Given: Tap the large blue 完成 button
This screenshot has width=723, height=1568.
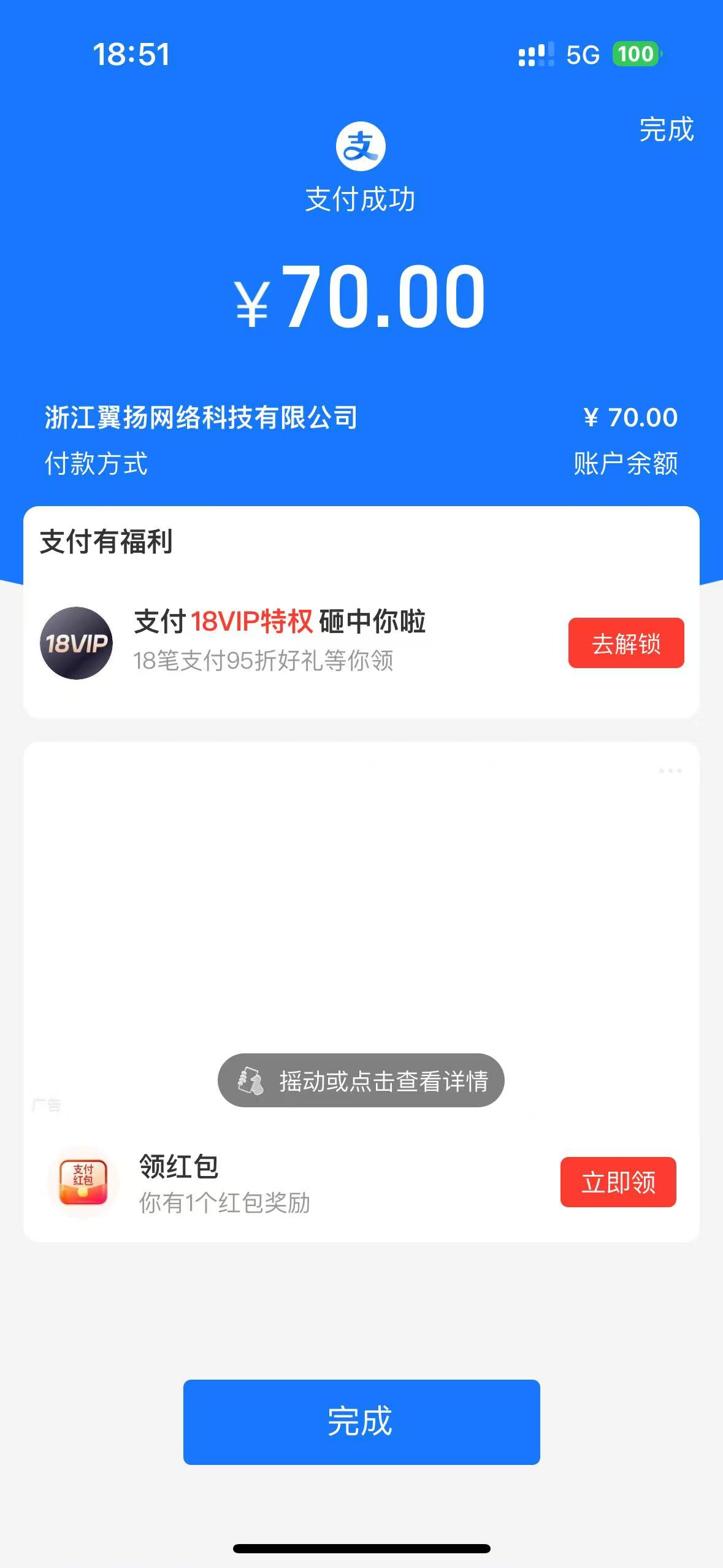Looking at the screenshot, I should 361,1422.
